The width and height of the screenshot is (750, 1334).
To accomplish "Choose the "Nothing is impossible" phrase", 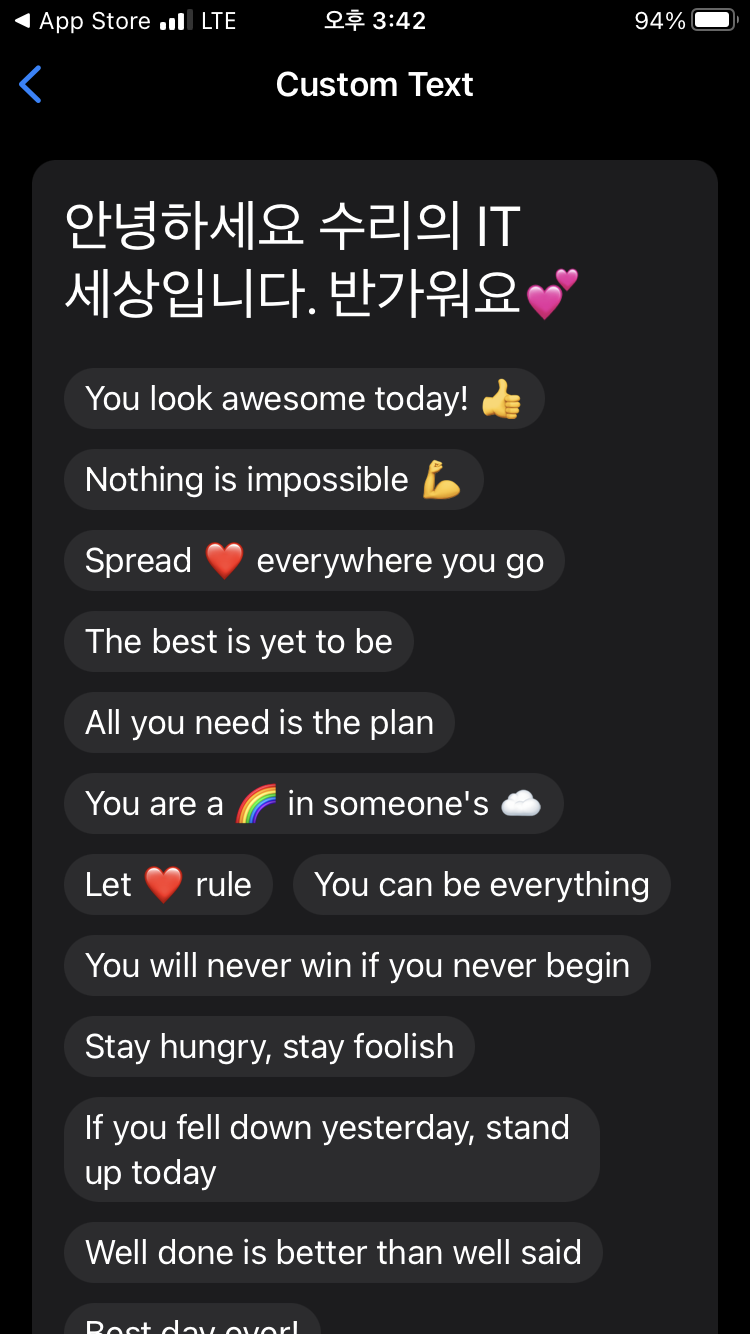I will click(x=273, y=480).
